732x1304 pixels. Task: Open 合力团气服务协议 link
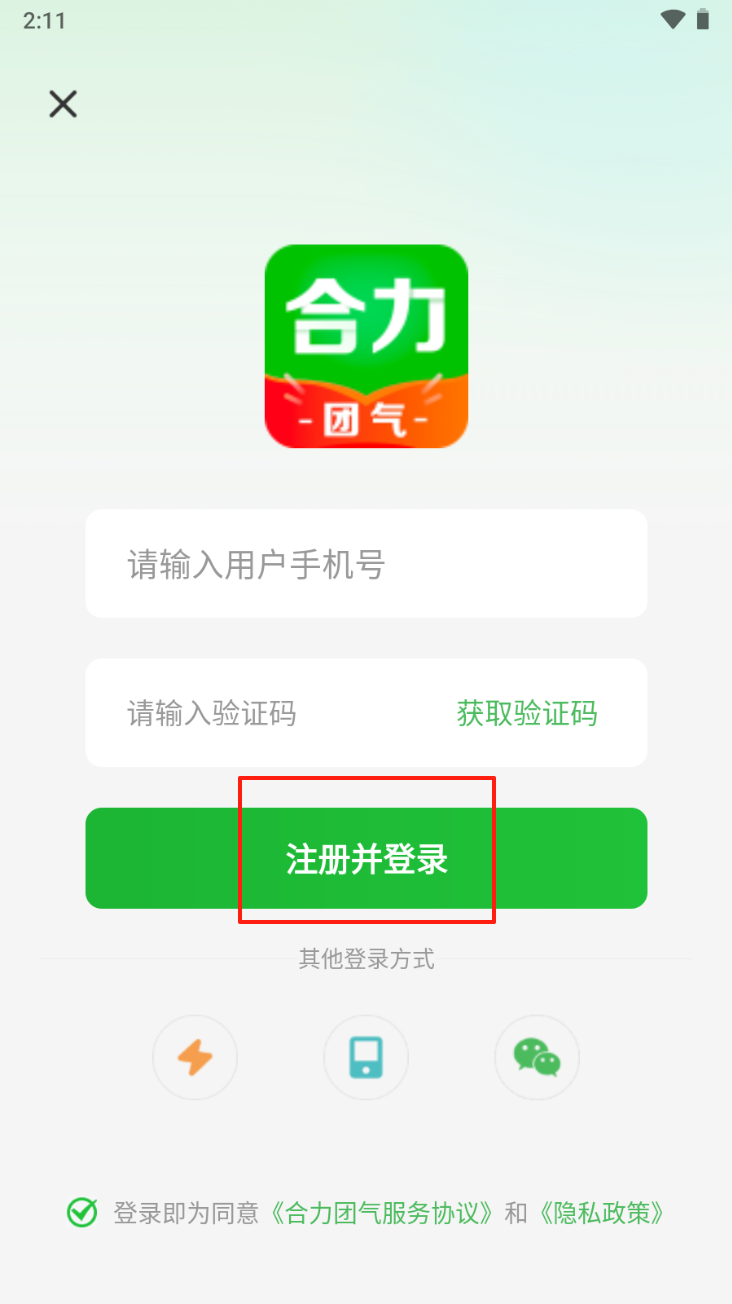[x=383, y=1213]
